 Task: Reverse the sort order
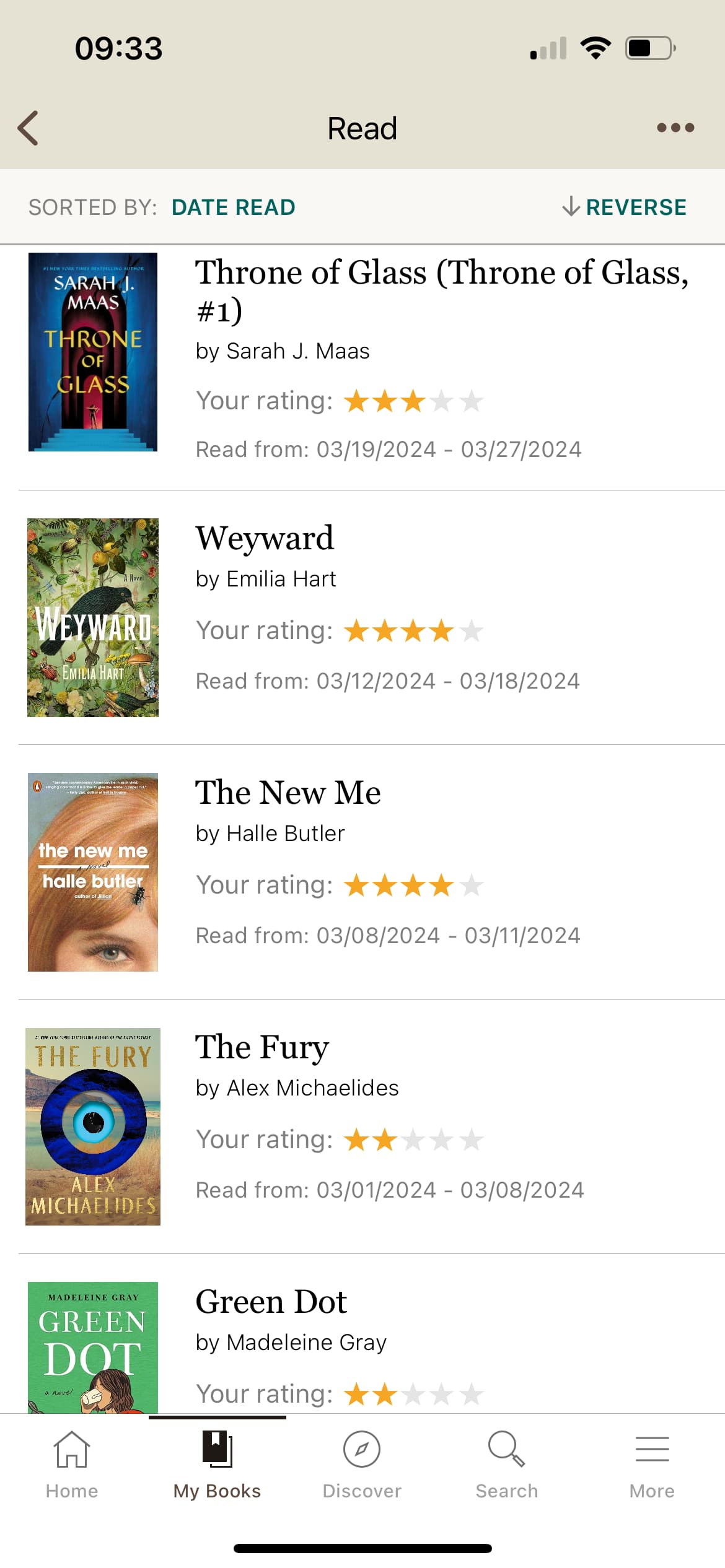pyautogui.click(x=624, y=207)
